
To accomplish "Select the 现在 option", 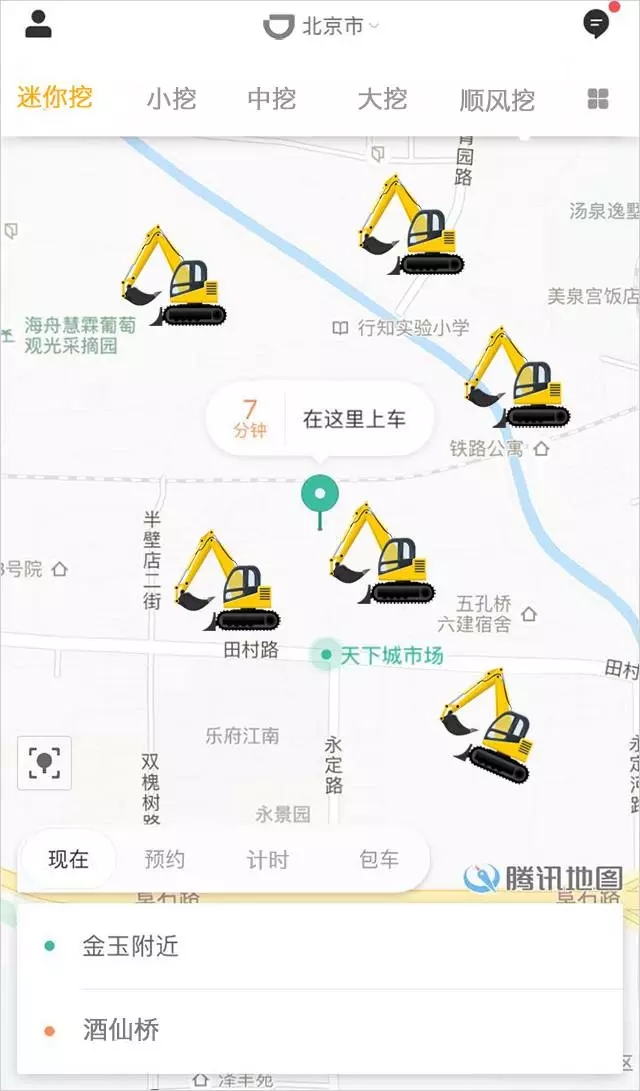I will (x=69, y=859).
